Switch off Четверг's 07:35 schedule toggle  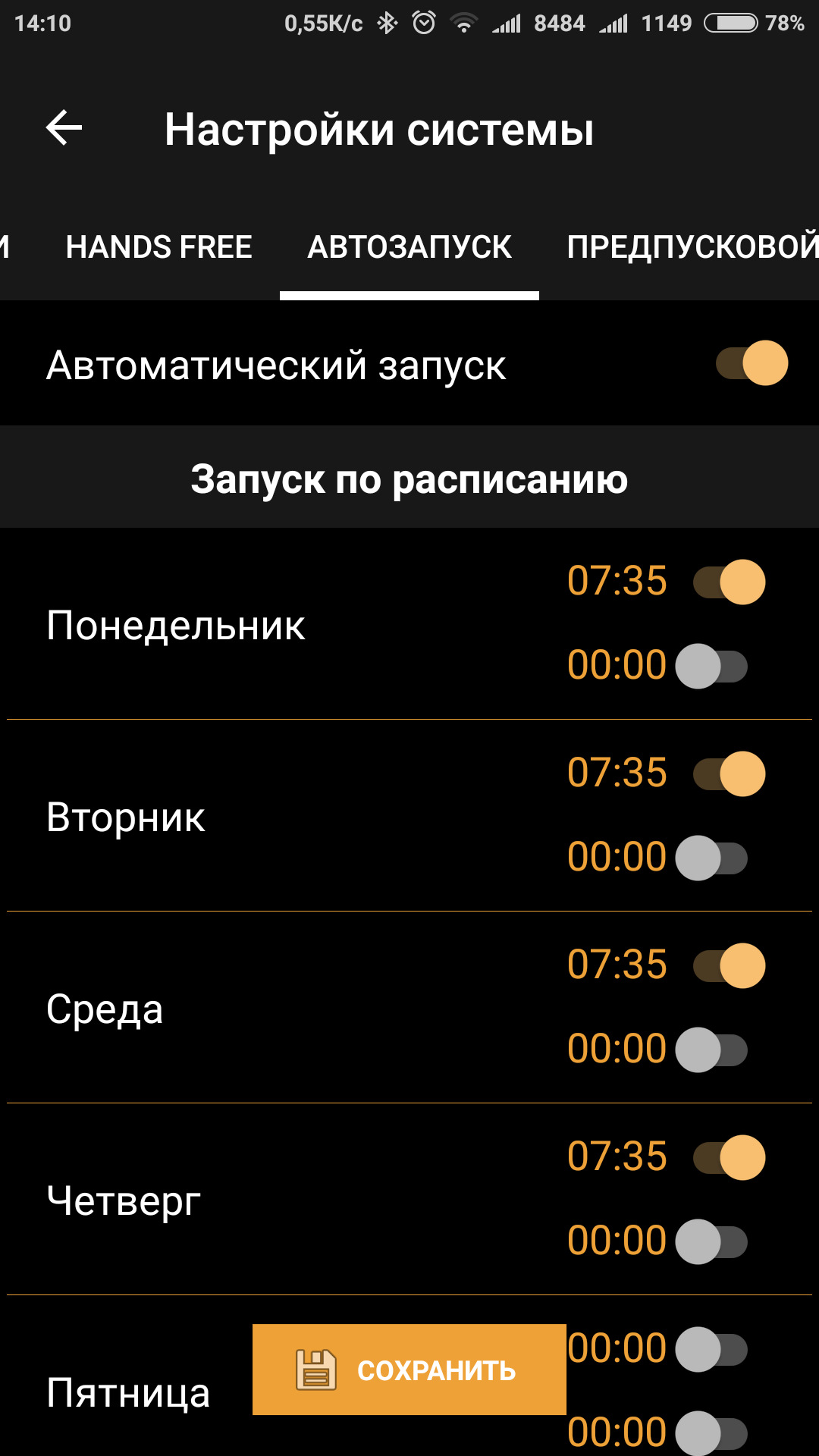730,1158
